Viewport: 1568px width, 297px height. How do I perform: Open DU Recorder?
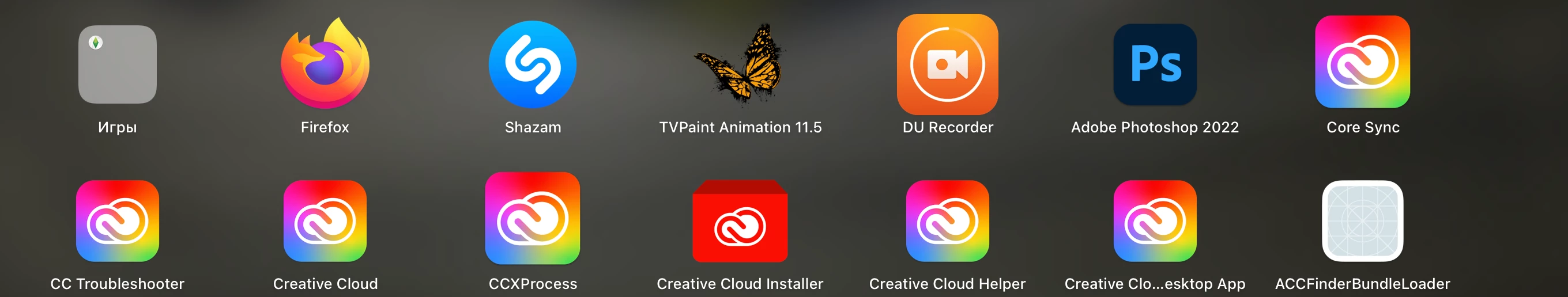(947, 64)
